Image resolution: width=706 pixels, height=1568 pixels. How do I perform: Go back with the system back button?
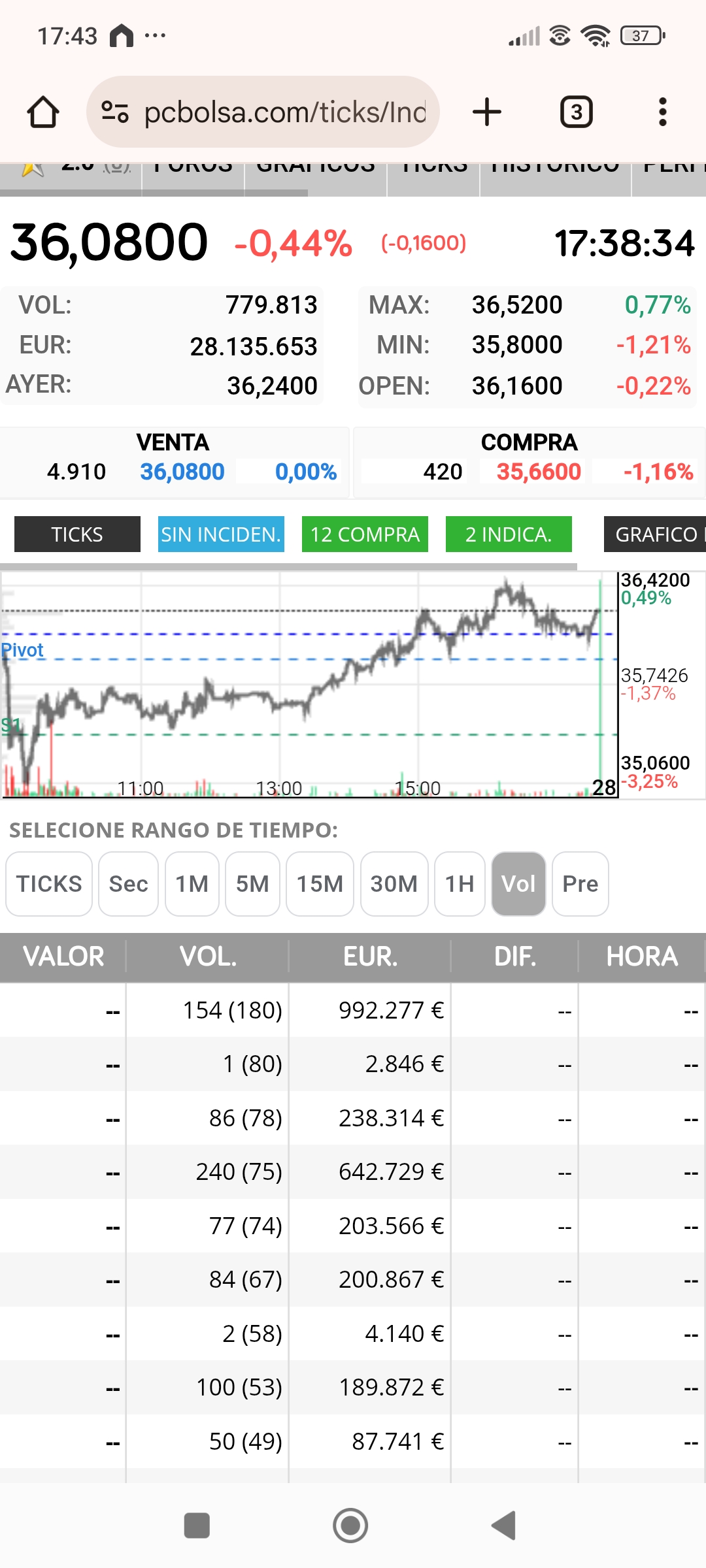coord(504,1526)
